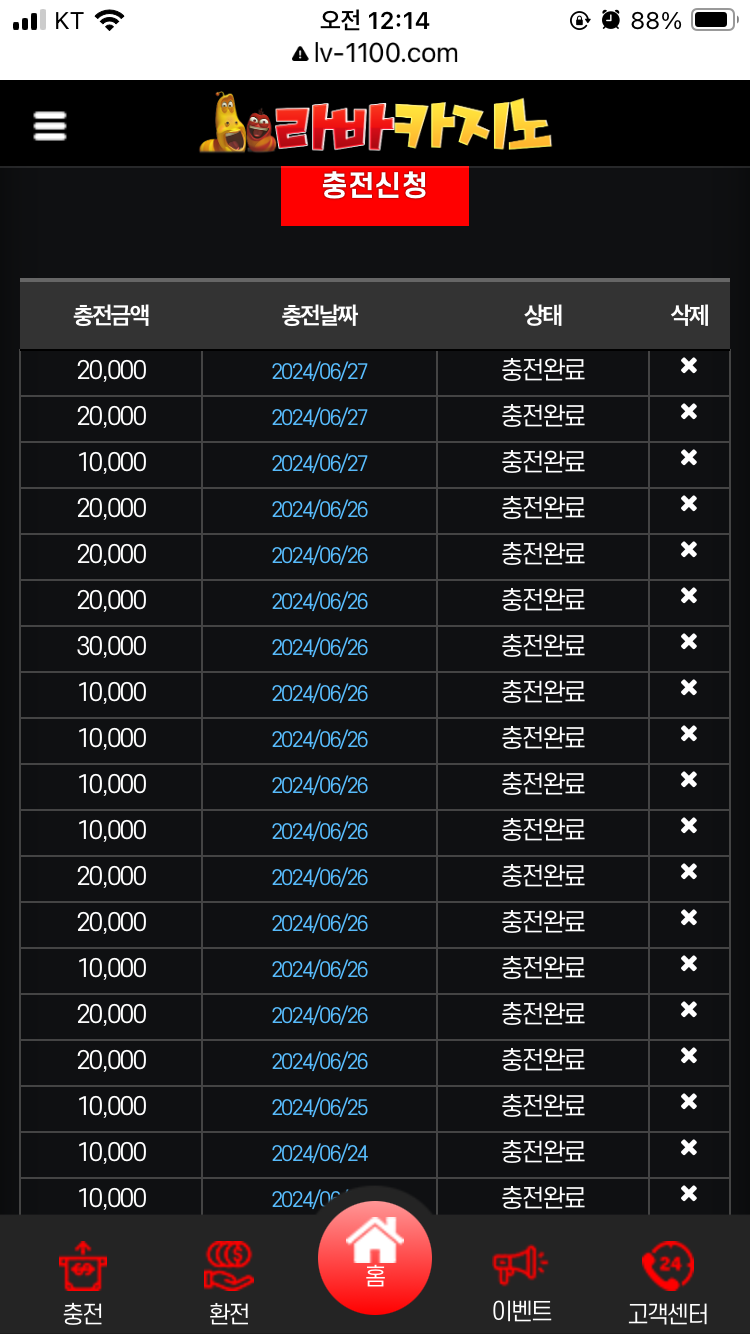The image size is (750, 1334).
Task: Open 고객센터 customer support
Action: [x=668, y=1283]
